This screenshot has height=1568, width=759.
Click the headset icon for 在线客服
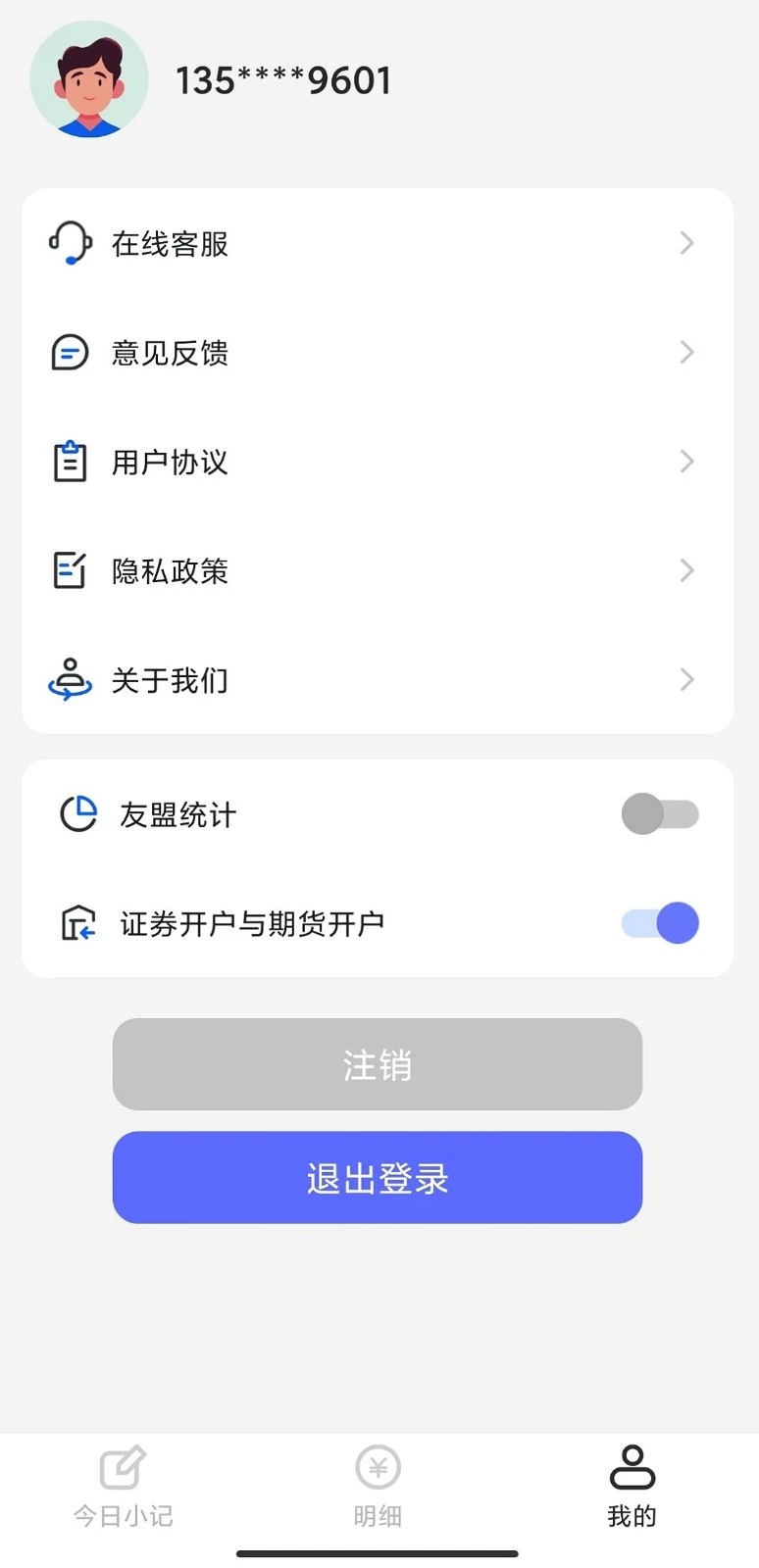[69, 244]
